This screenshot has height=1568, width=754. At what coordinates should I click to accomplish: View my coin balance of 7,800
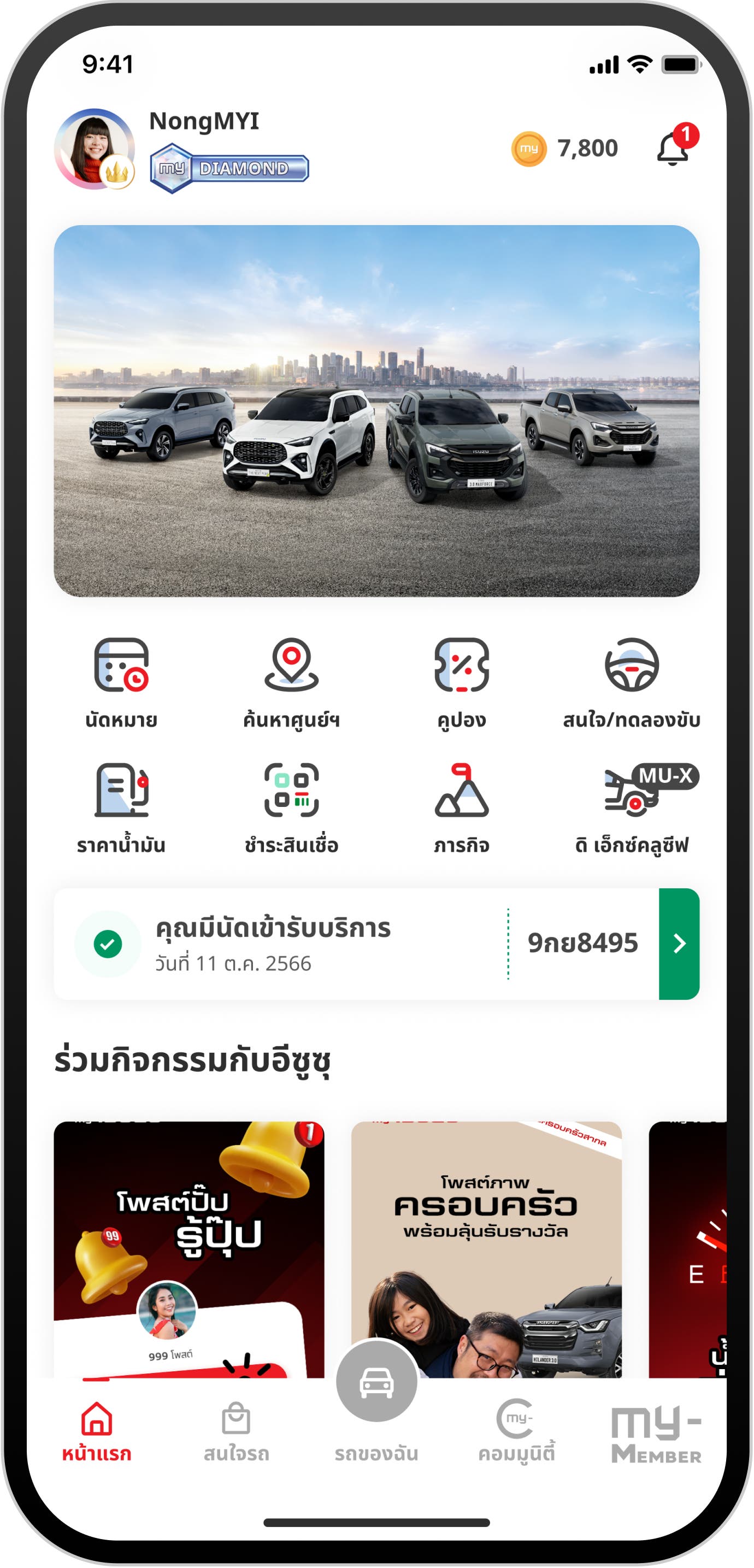click(x=565, y=149)
